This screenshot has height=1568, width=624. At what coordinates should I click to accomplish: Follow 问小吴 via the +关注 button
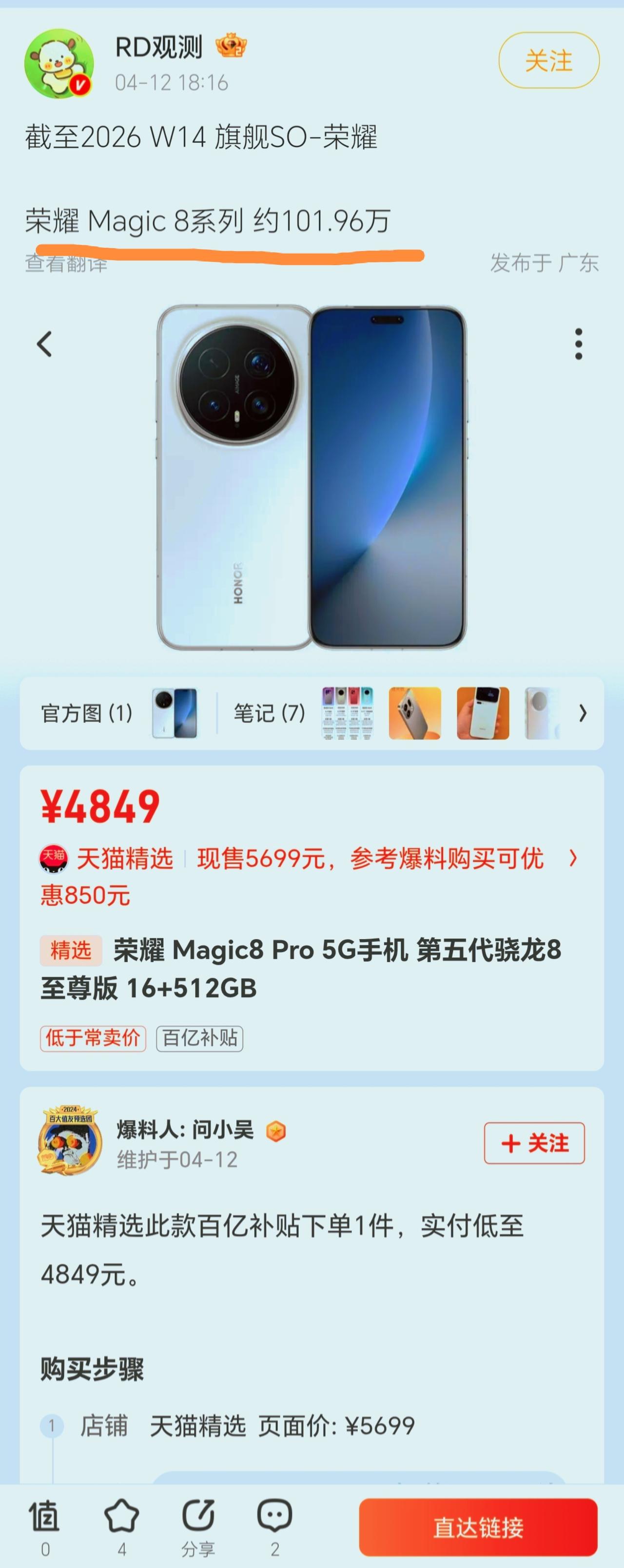pos(535,1142)
